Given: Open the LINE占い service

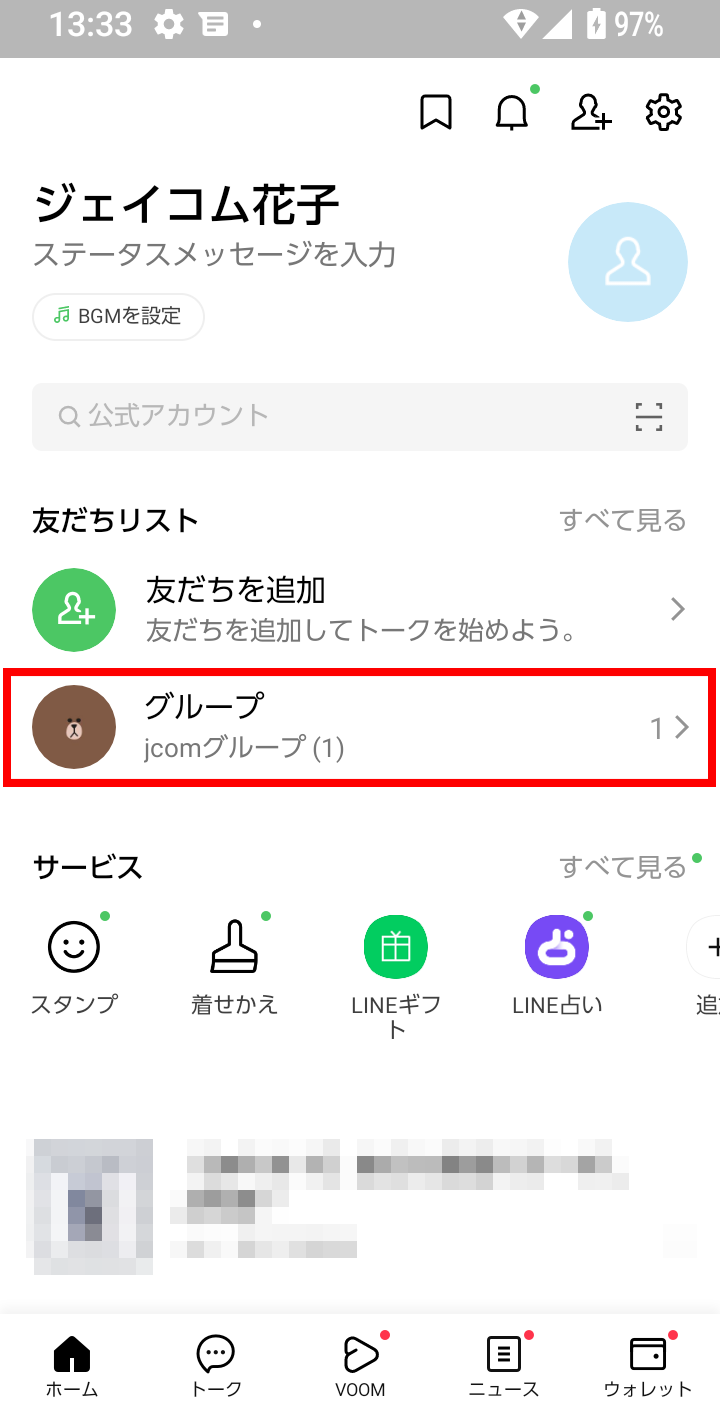Looking at the screenshot, I should (x=557, y=962).
